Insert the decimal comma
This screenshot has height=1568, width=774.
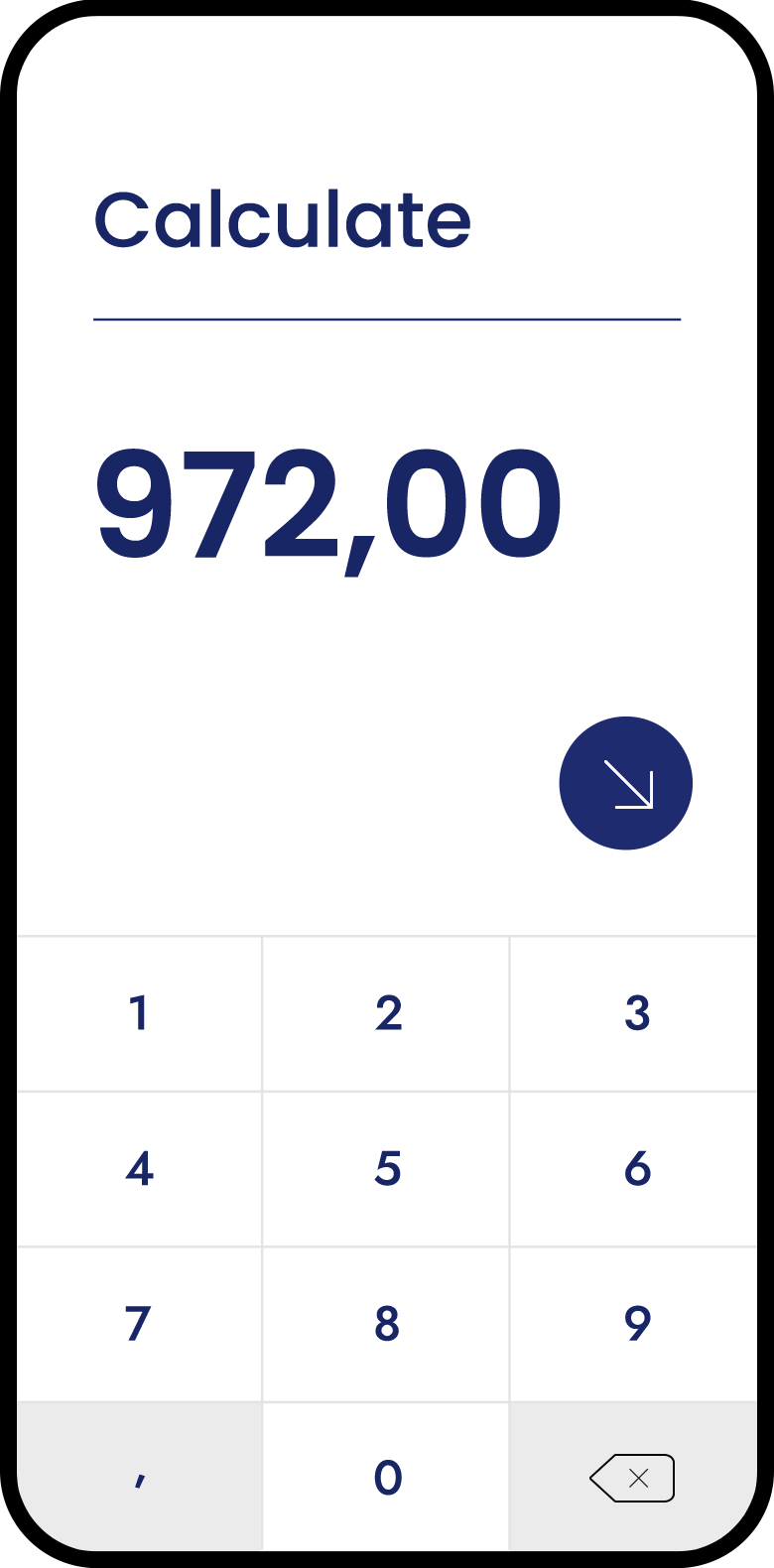(x=139, y=1478)
